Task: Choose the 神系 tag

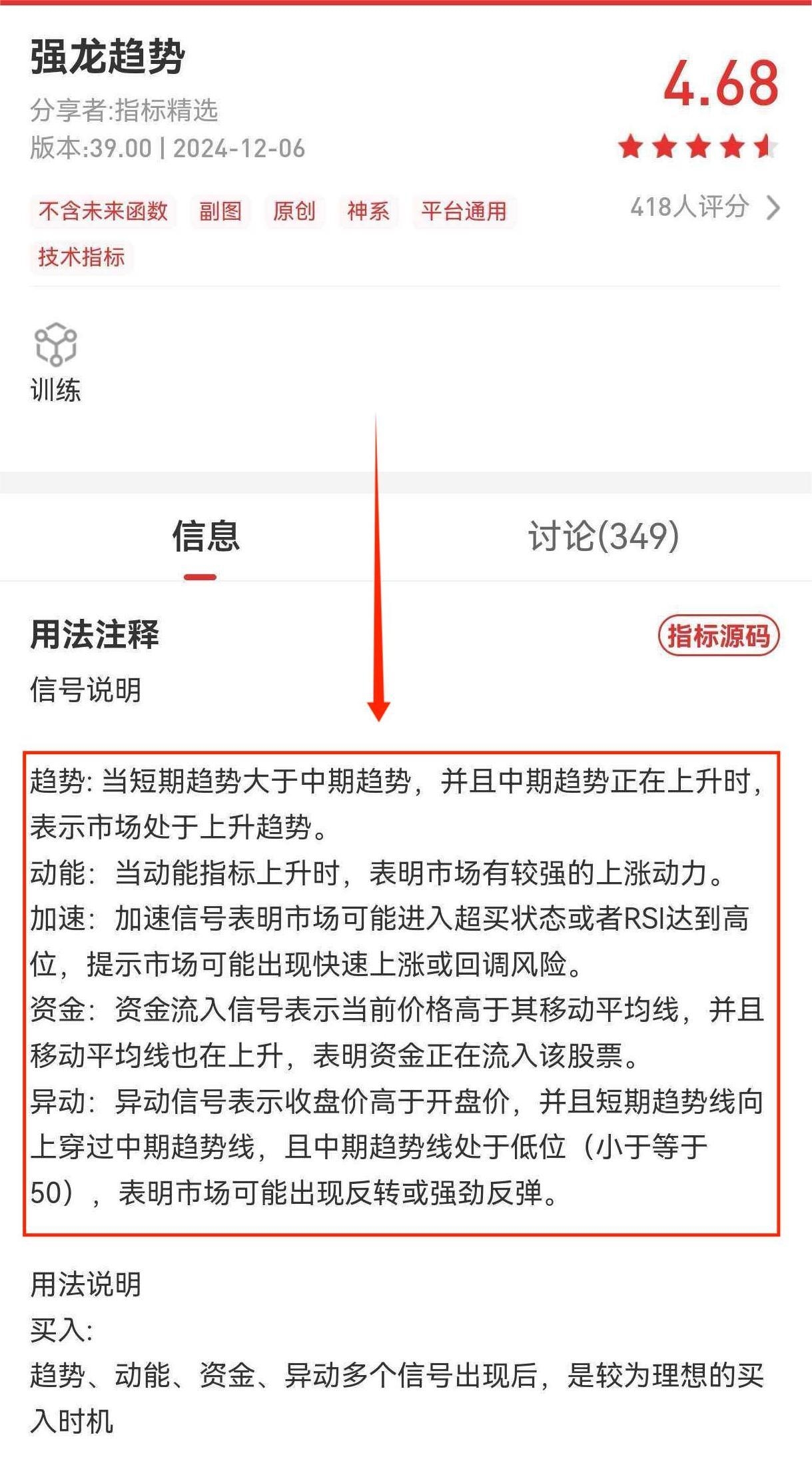Action: tap(368, 212)
